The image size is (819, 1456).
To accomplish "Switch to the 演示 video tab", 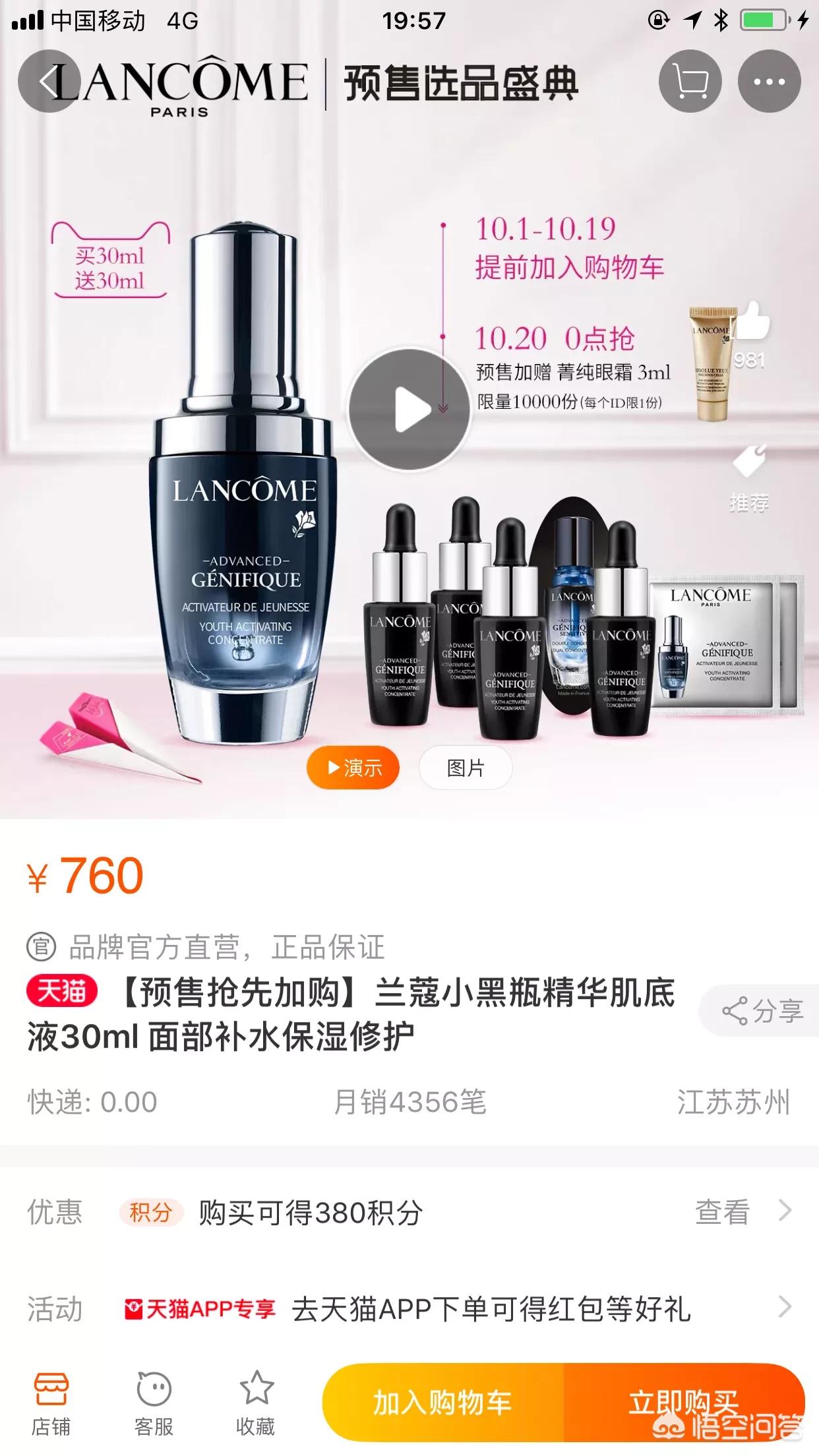I will [353, 768].
